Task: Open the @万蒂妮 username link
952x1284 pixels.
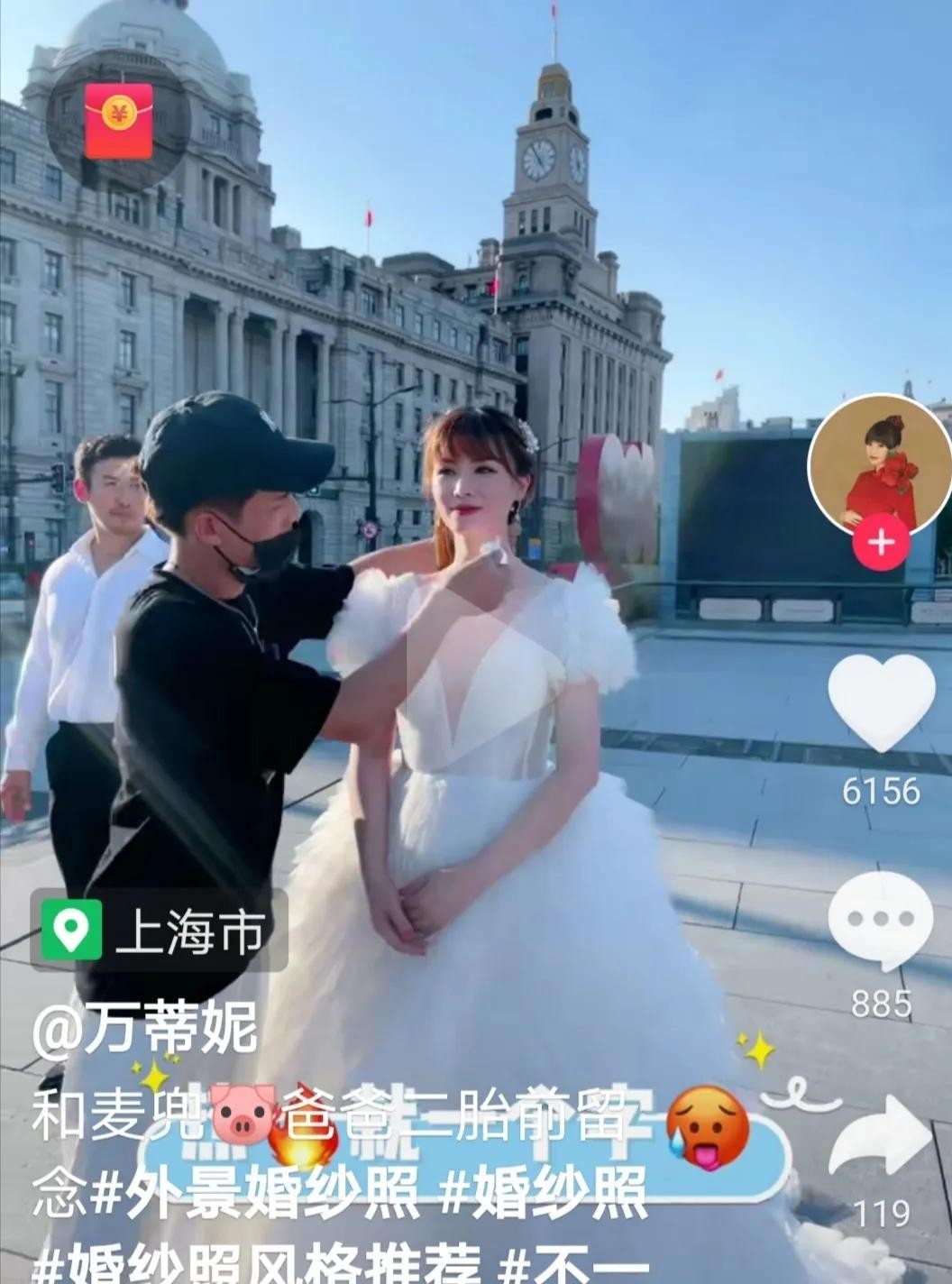Action: [145, 1028]
